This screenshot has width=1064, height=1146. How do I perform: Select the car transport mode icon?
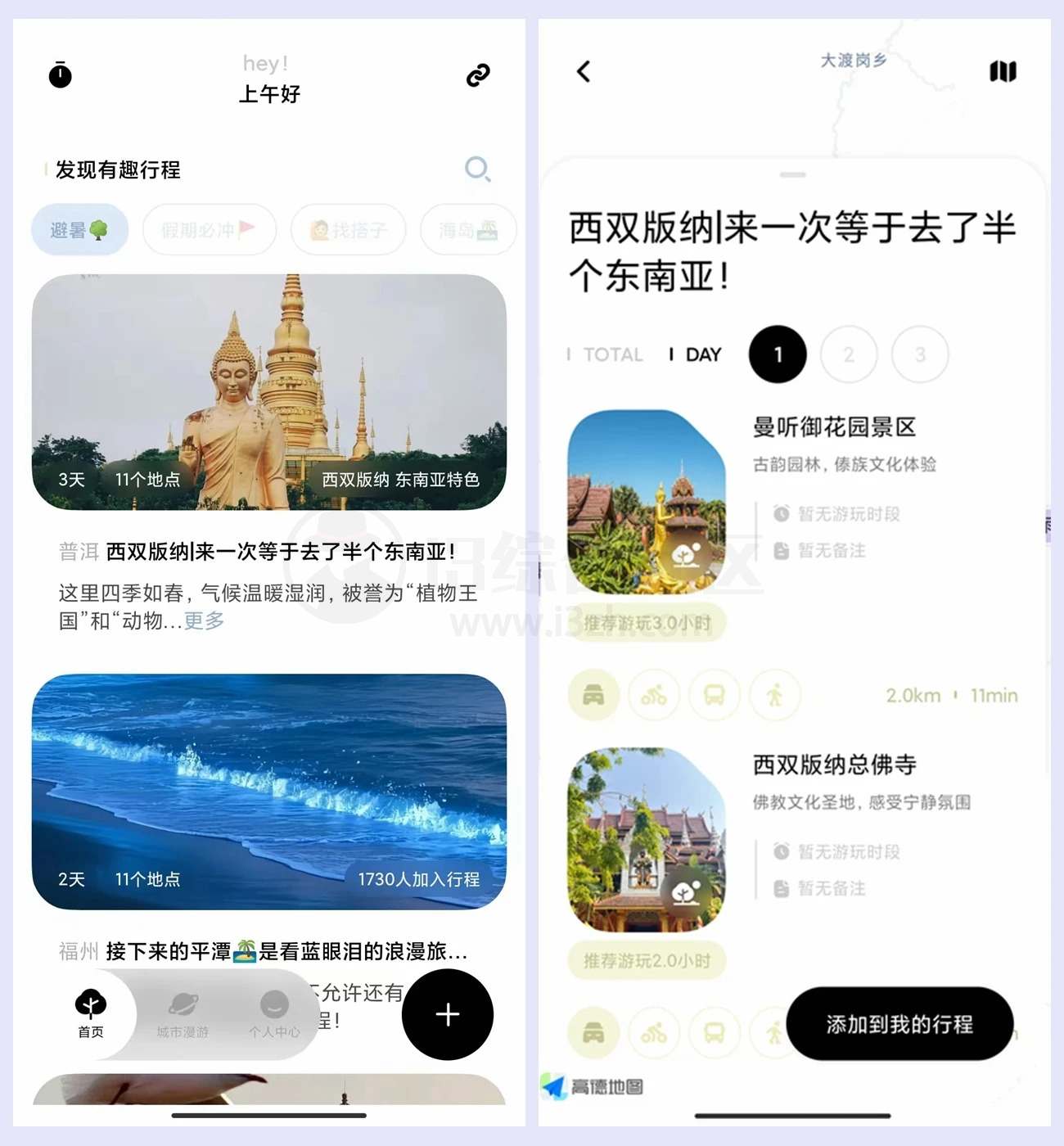tap(593, 695)
